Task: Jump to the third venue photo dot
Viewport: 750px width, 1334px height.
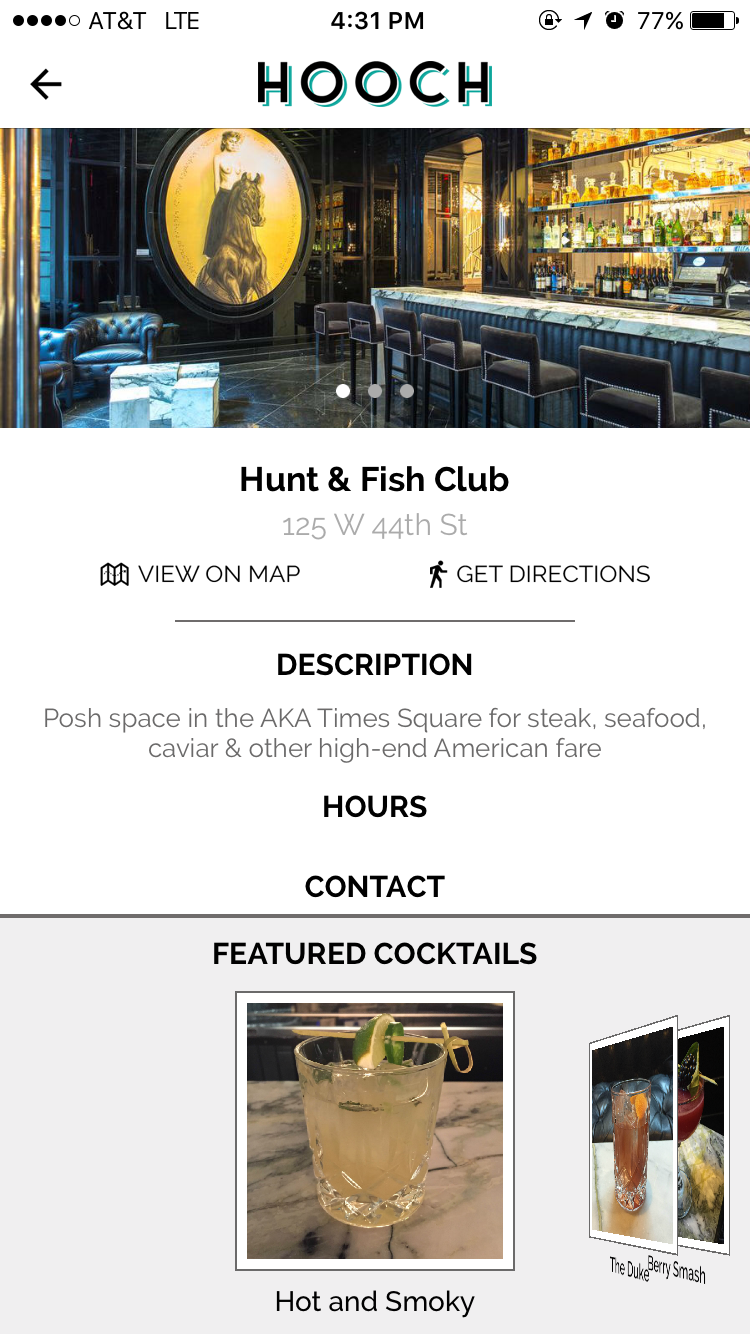Action: (x=407, y=391)
